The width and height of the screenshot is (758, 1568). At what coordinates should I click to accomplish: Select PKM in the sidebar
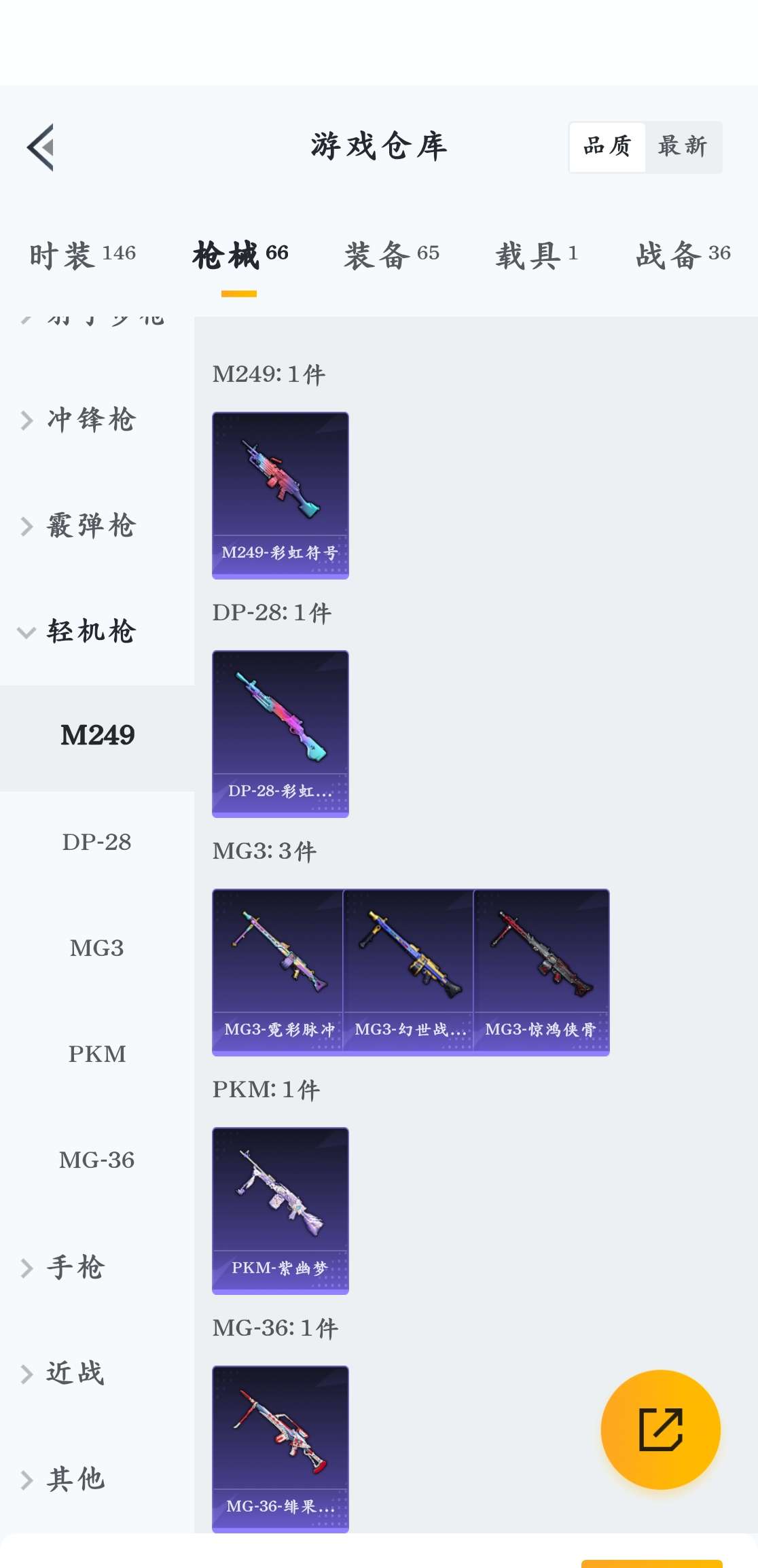[x=97, y=1054]
